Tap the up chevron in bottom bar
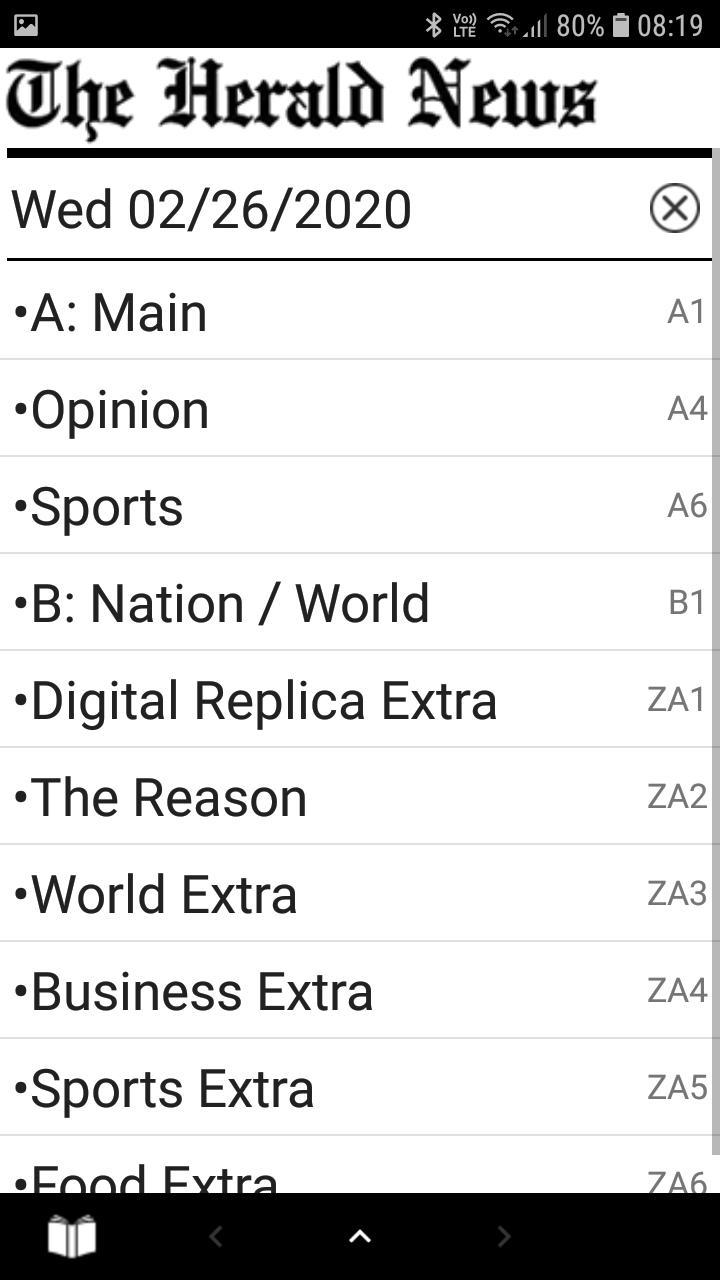 (x=360, y=1237)
